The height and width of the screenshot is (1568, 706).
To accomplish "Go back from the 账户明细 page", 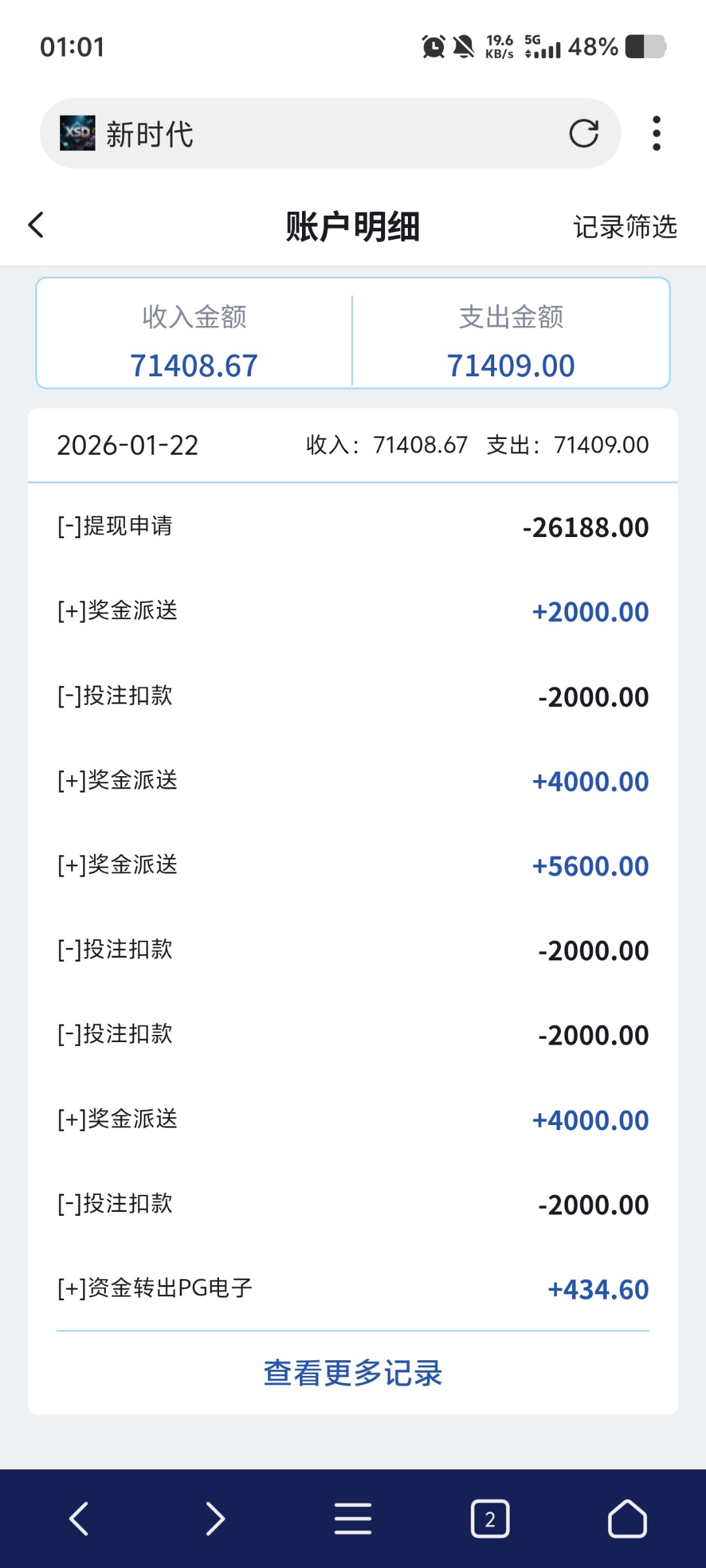I will [37, 225].
